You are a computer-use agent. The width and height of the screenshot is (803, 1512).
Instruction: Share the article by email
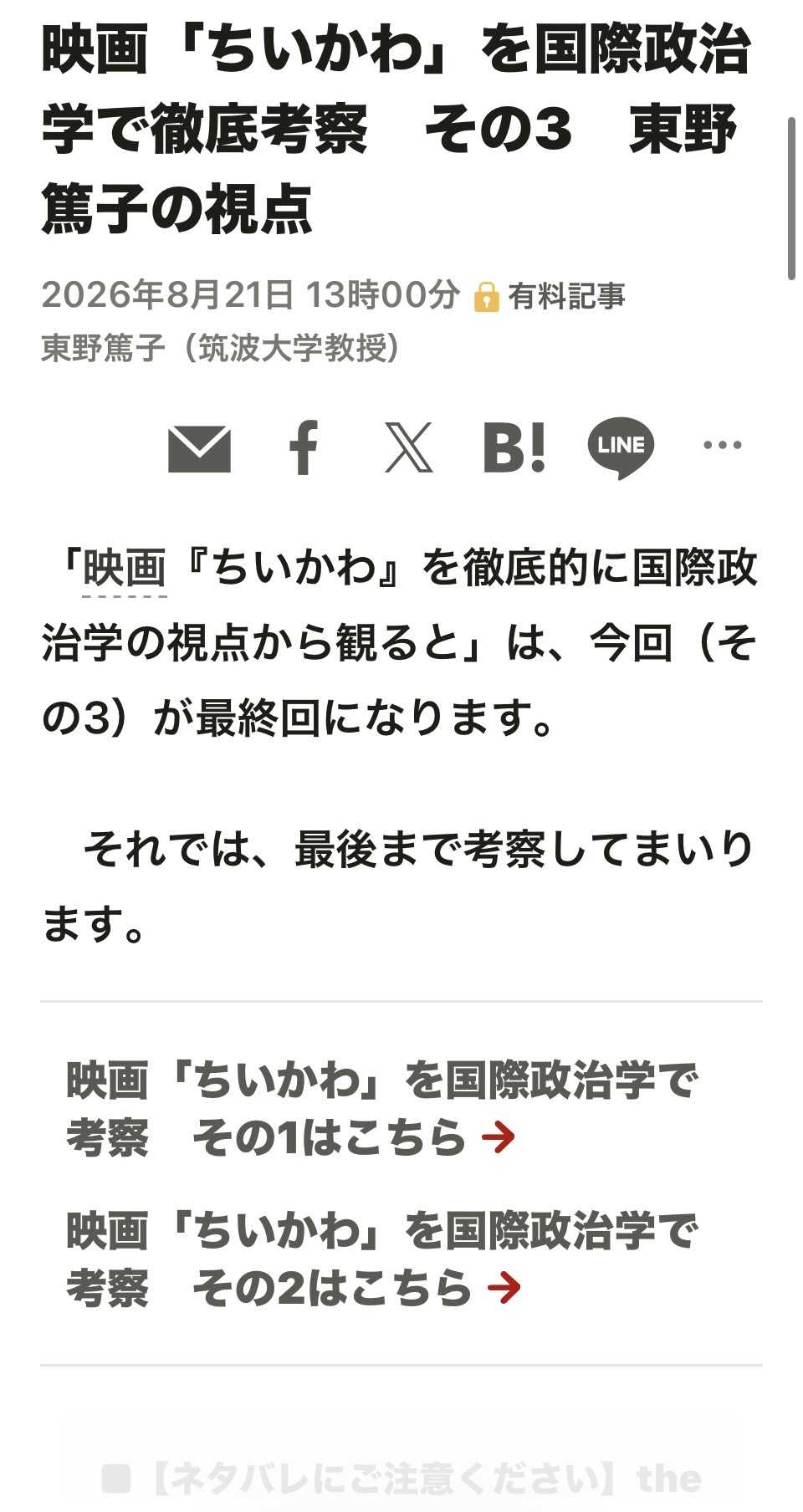tap(199, 449)
